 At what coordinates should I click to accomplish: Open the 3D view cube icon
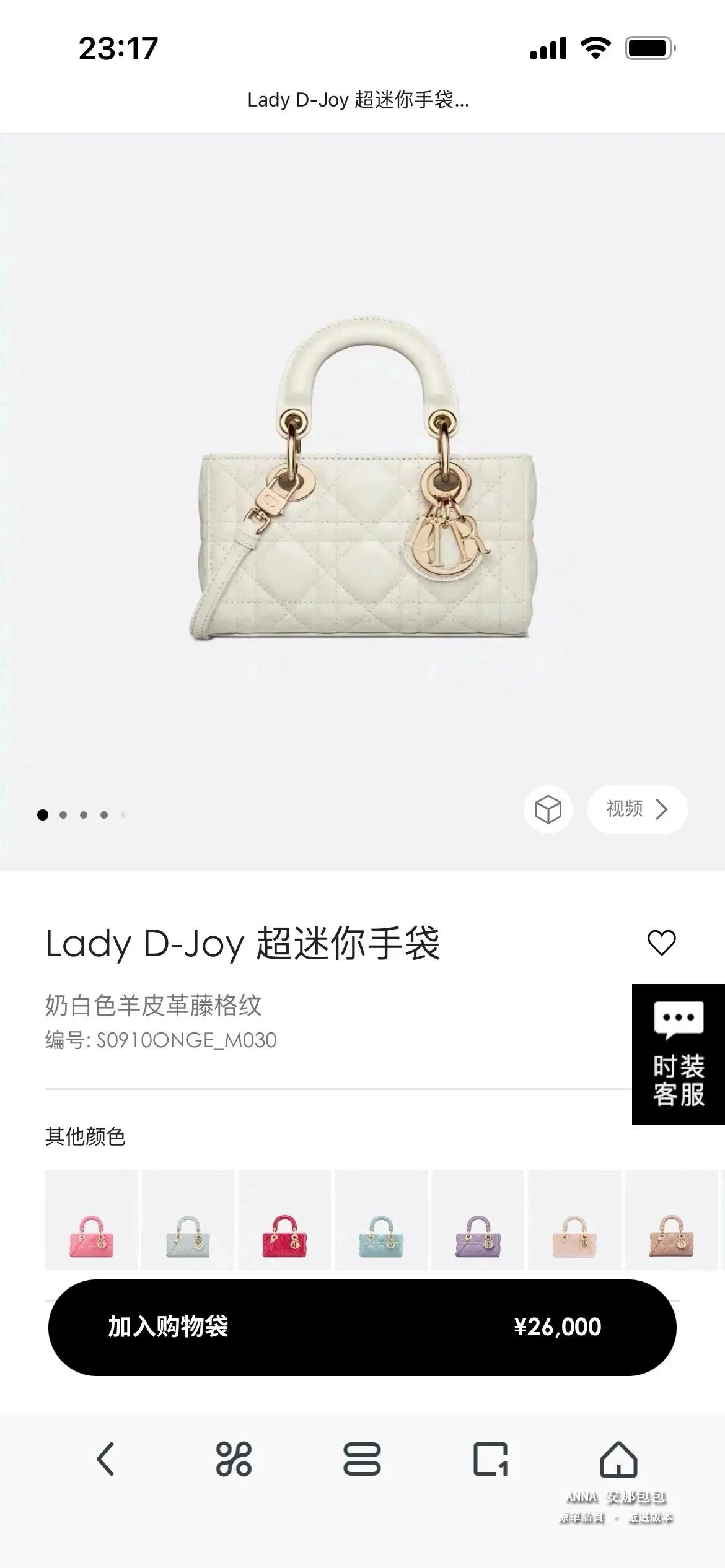[548, 809]
